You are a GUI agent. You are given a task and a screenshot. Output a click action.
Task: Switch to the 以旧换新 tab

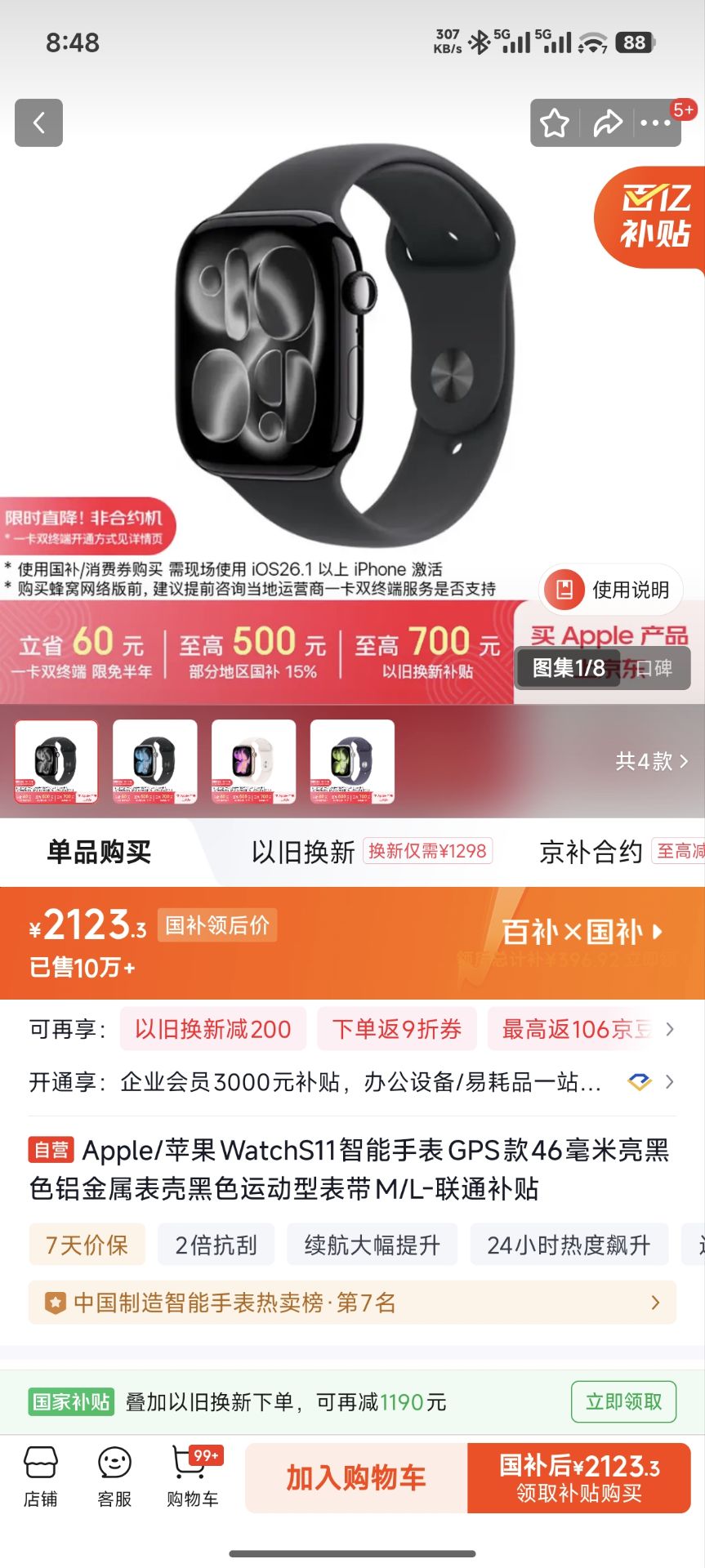click(303, 852)
